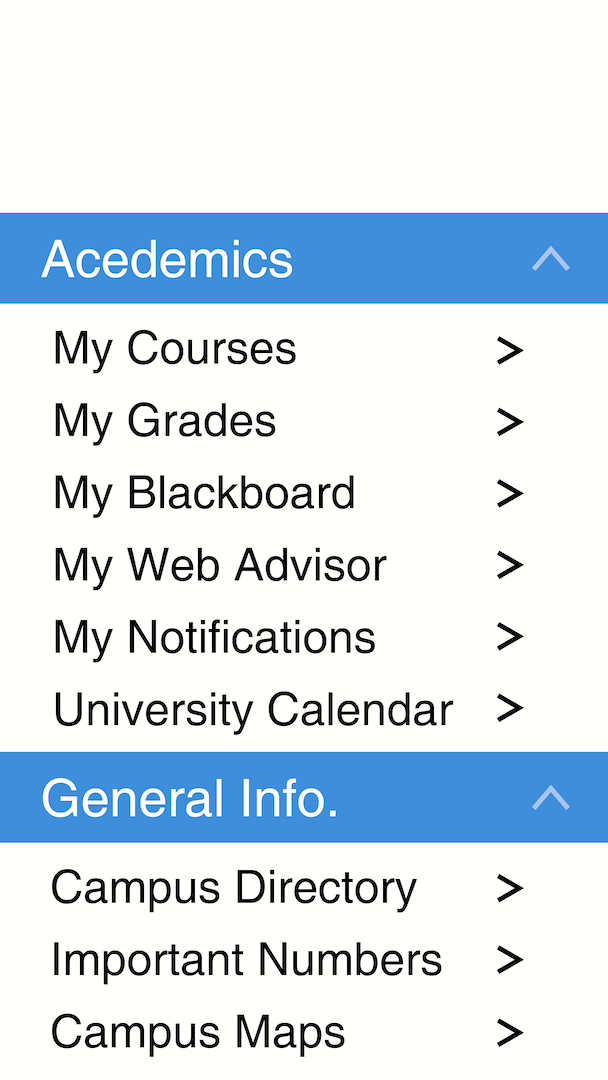
Task: Open My Grades
Action: point(304,422)
